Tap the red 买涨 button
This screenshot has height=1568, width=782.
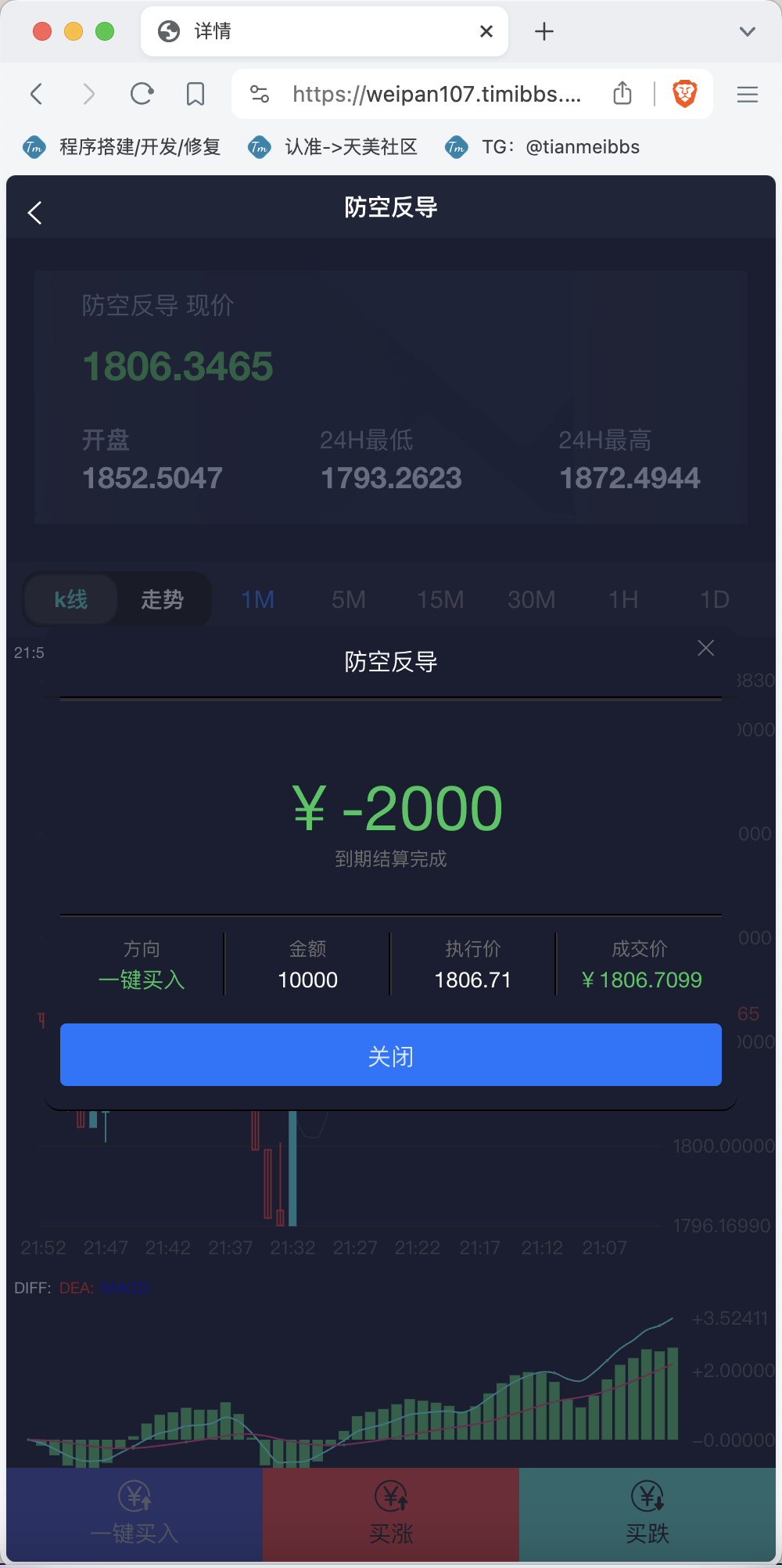point(390,1515)
